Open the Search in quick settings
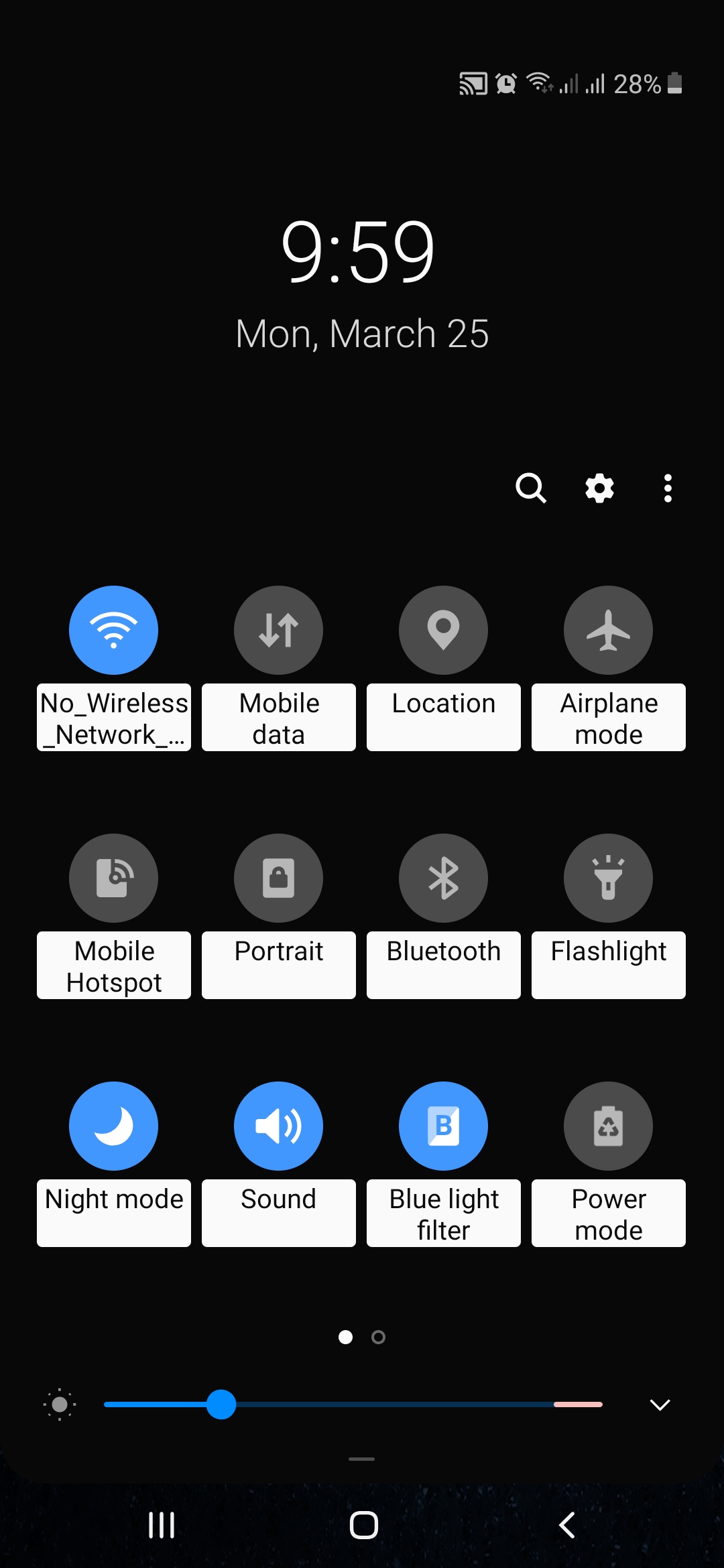Viewport: 724px width, 1568px height. [532, 488]
